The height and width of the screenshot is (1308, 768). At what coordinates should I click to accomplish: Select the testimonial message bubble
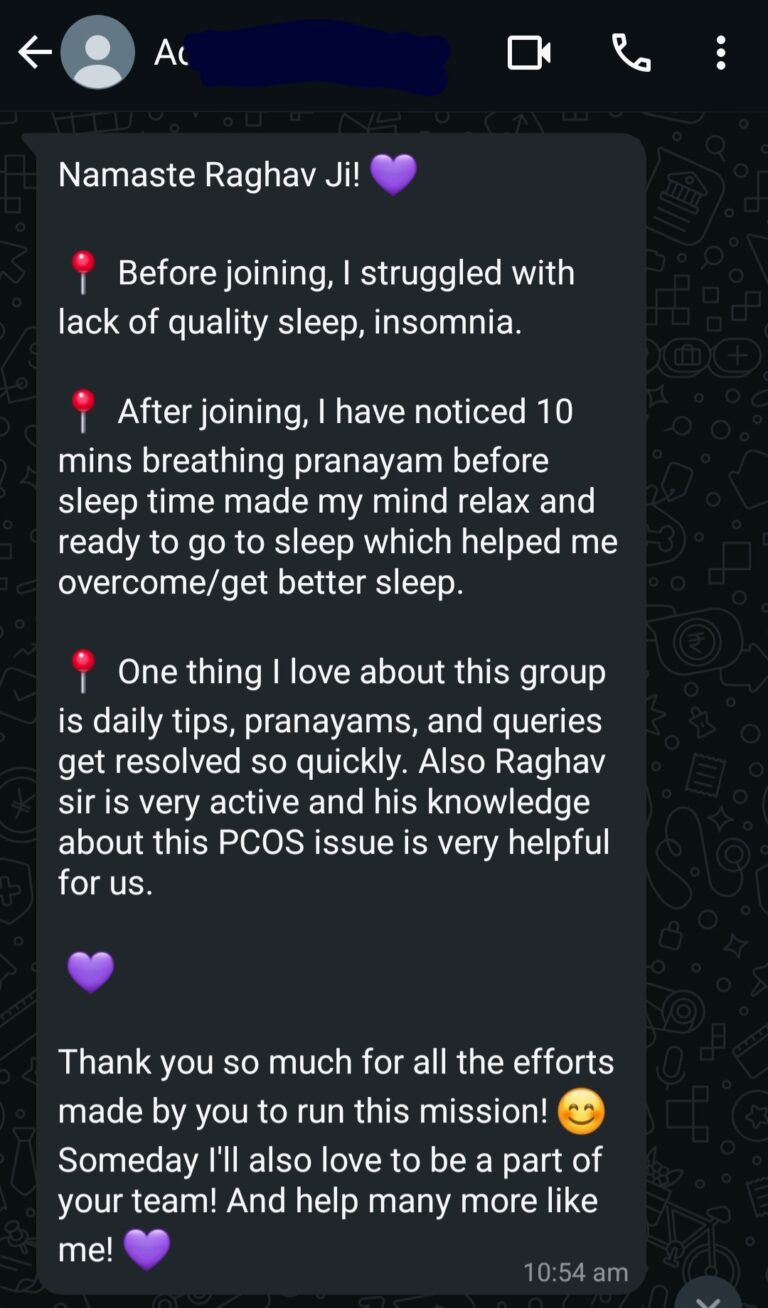tap(340, 700)
